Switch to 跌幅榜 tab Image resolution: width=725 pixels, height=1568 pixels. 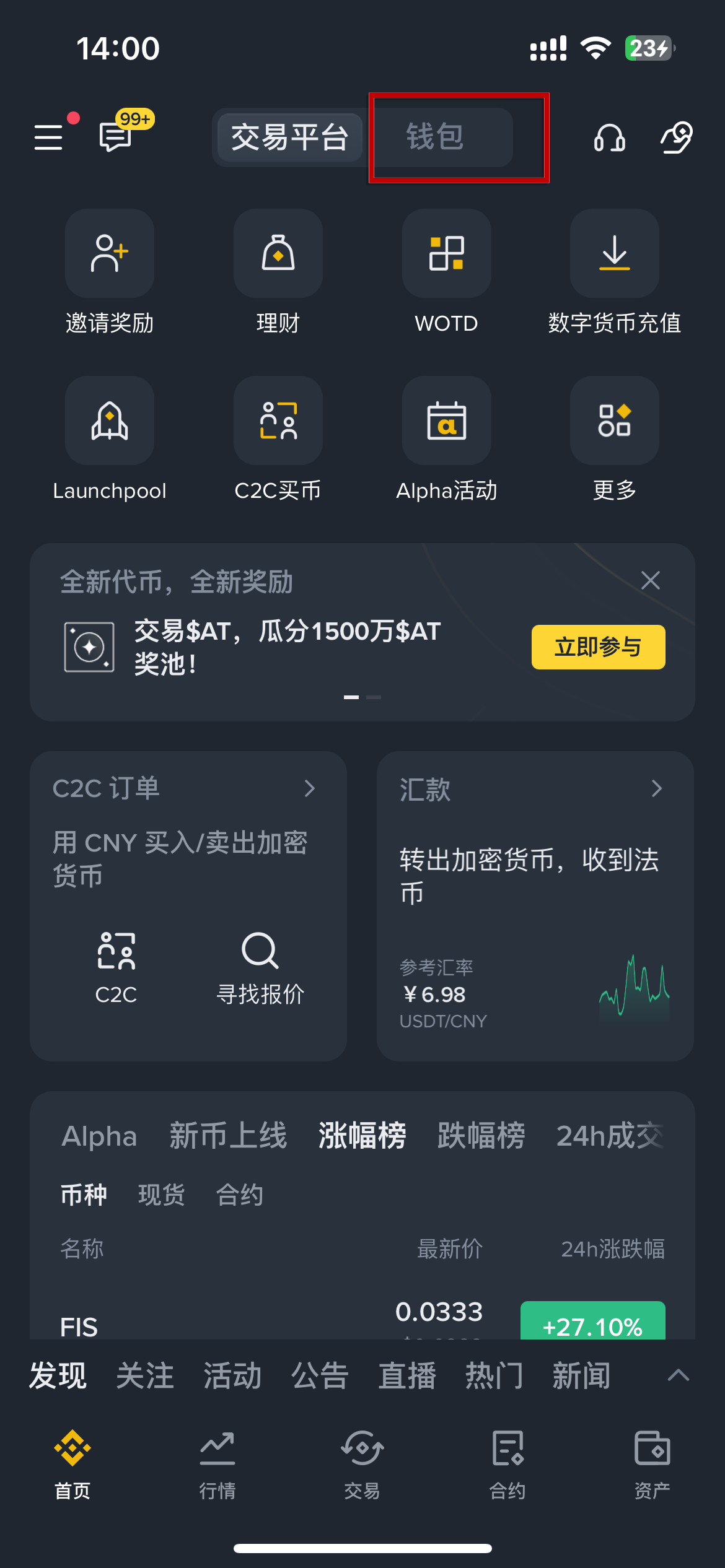(481, 1136)
